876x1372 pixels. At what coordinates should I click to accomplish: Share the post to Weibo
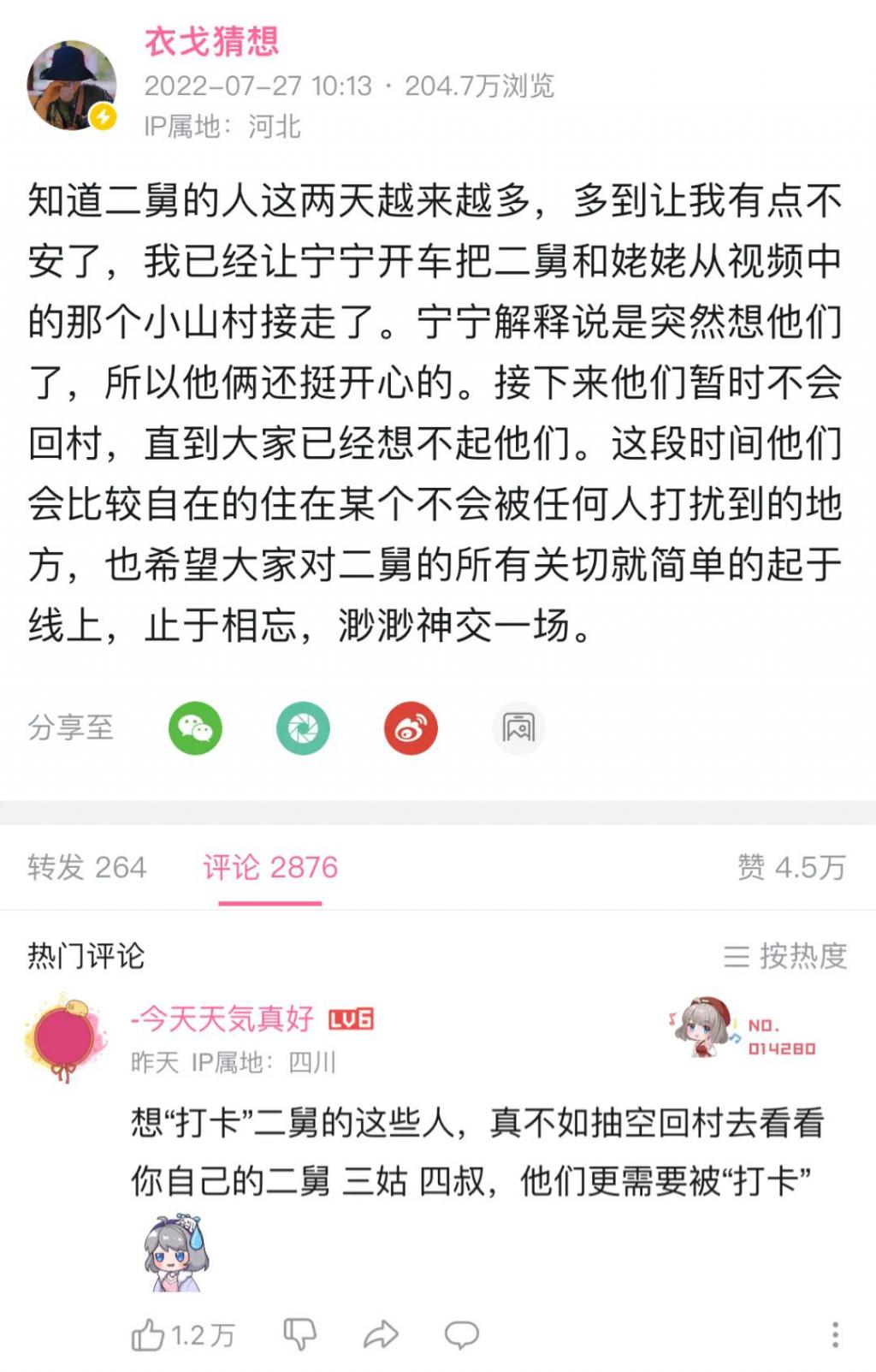pos(411,728)
